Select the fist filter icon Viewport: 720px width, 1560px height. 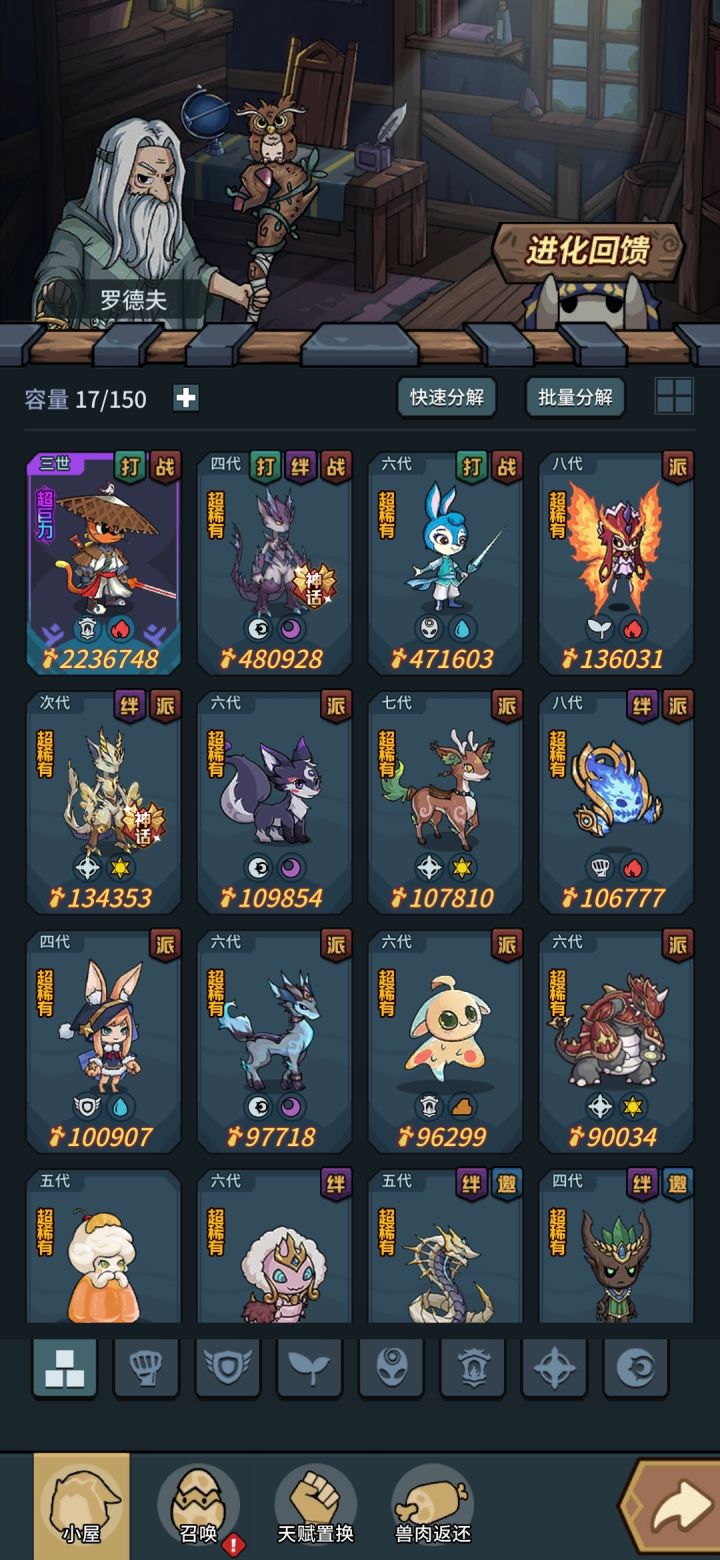tap(146, 1370)
